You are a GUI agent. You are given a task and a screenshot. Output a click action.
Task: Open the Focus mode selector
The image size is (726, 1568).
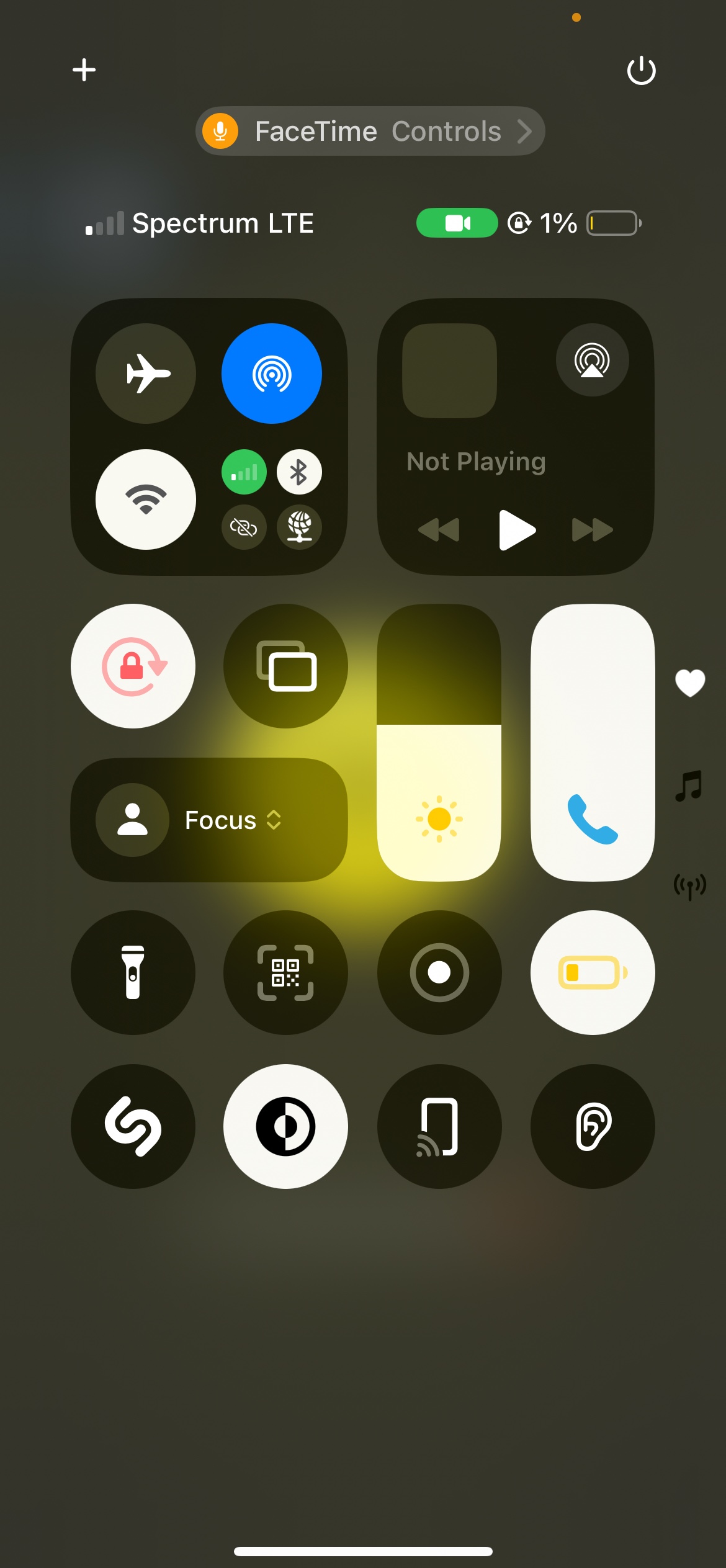(x=209, y=820)
